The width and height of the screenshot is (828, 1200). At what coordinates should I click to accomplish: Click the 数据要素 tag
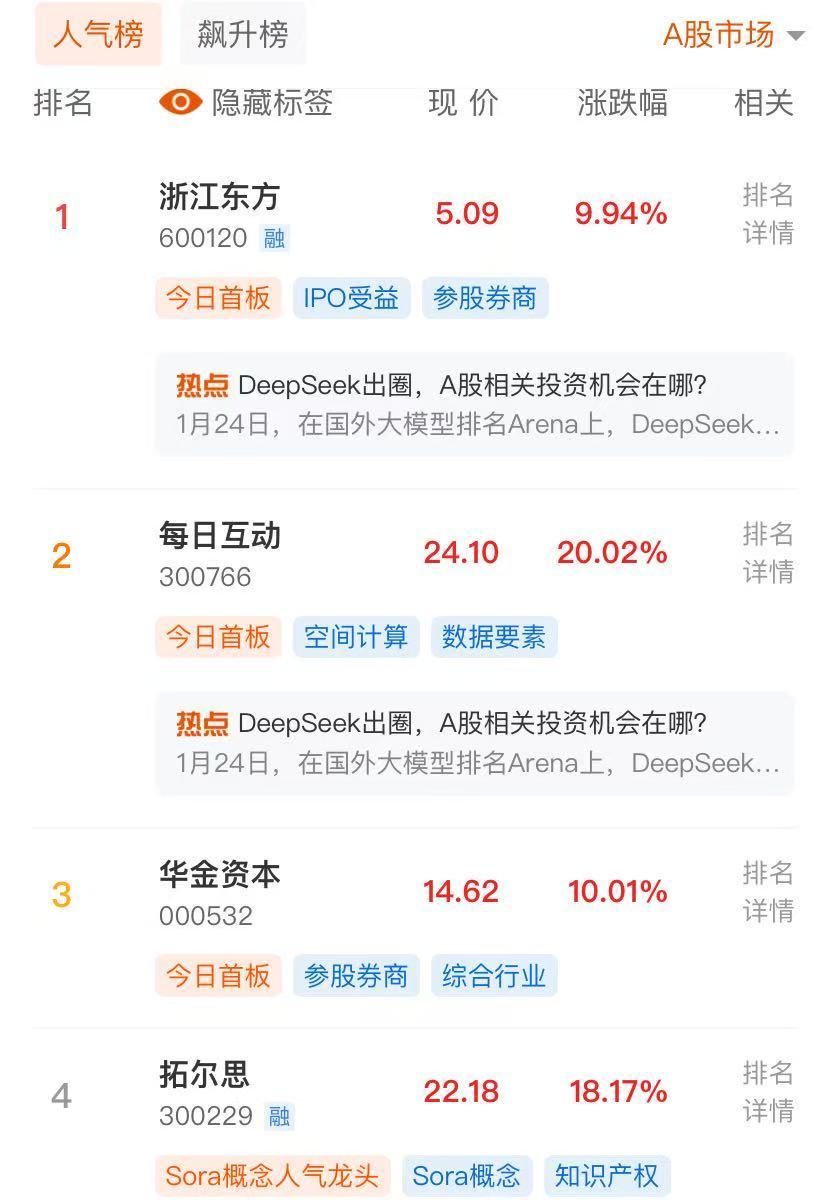[x=495, y=636]
